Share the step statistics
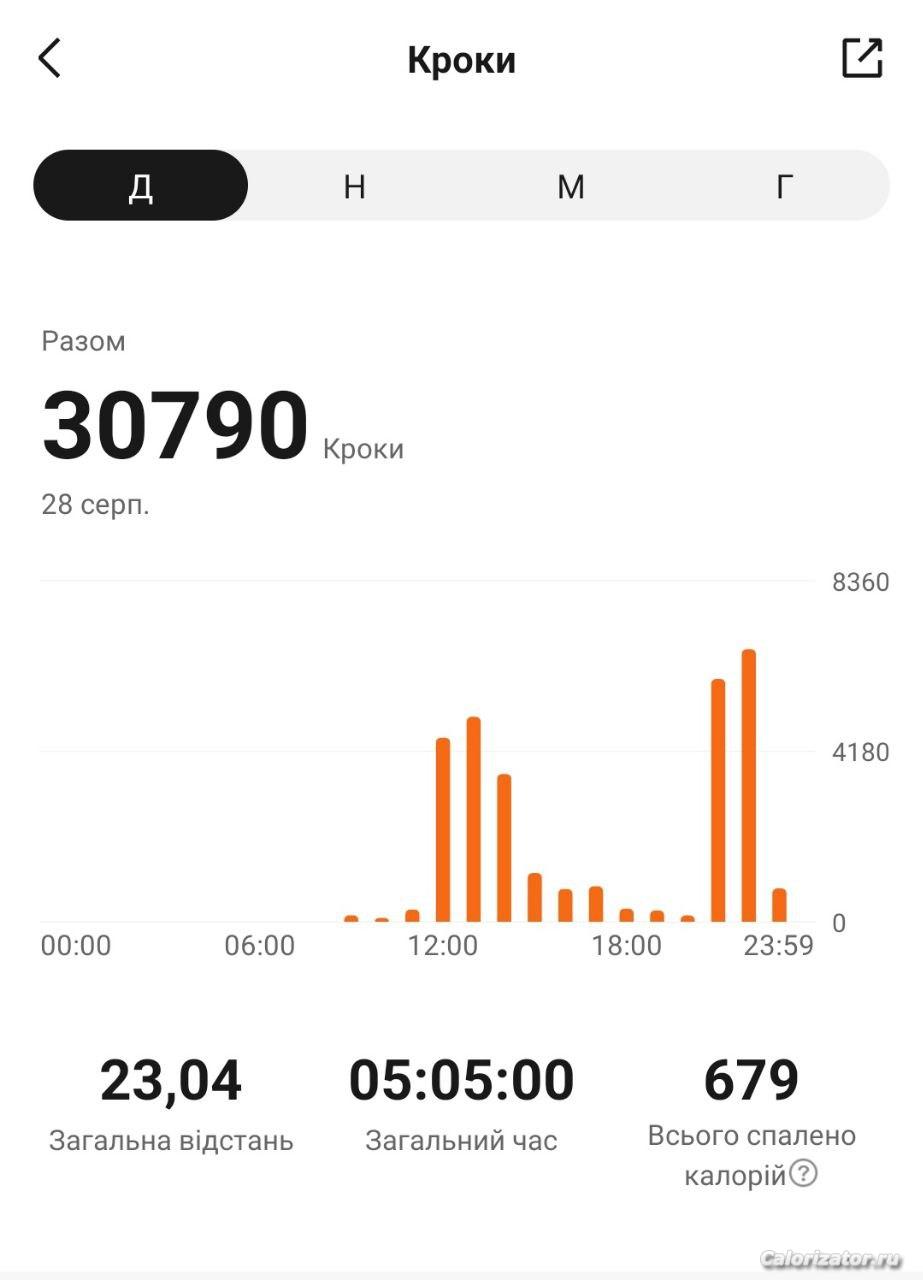The height and width of the screenshot is (1280, 923). tap(861, 58)
